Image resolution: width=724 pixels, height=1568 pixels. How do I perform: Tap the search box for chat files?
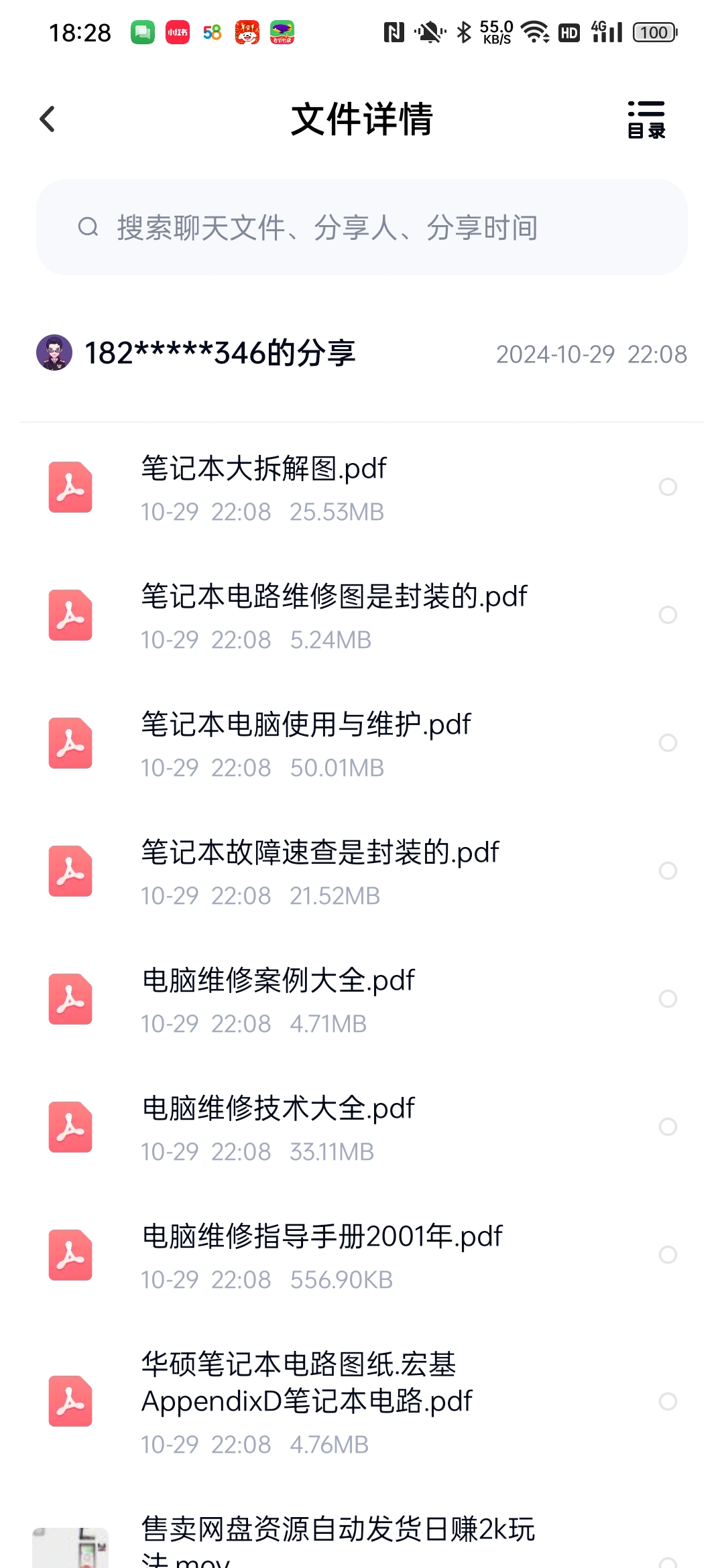pyautogui.click(x=362, y=228)
